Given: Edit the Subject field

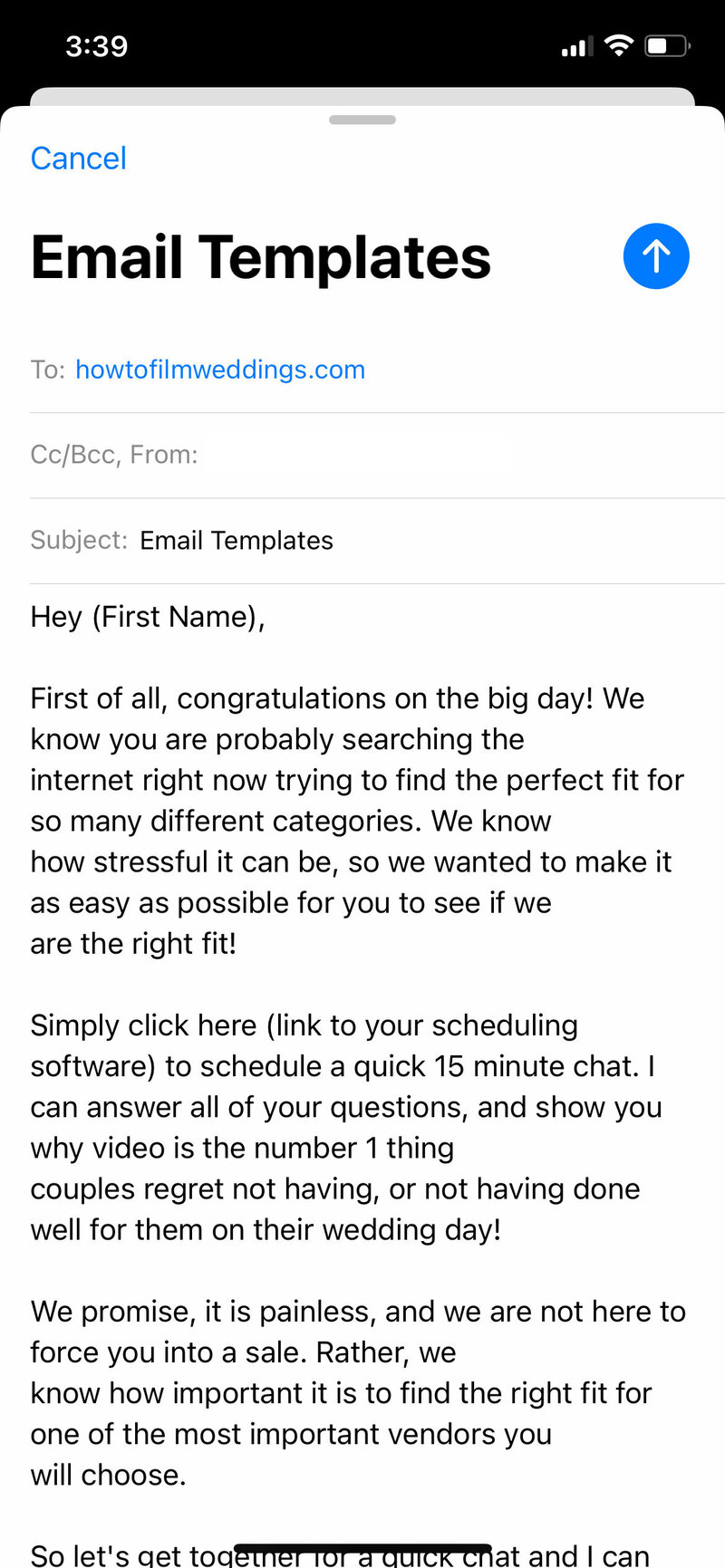Looking at the screenshot, I should tap(377, 541).
